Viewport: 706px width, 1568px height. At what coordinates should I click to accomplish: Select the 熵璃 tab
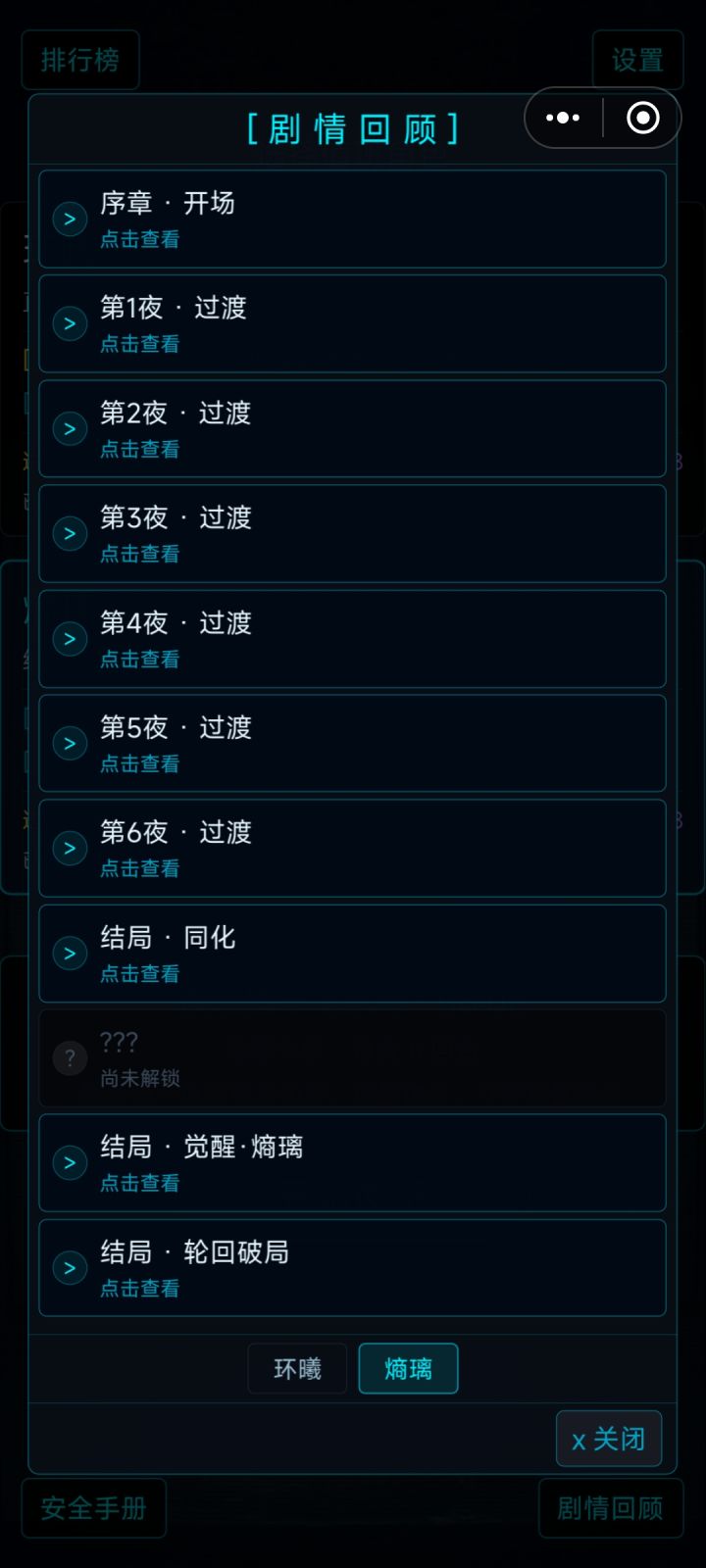pos(408,1368)
